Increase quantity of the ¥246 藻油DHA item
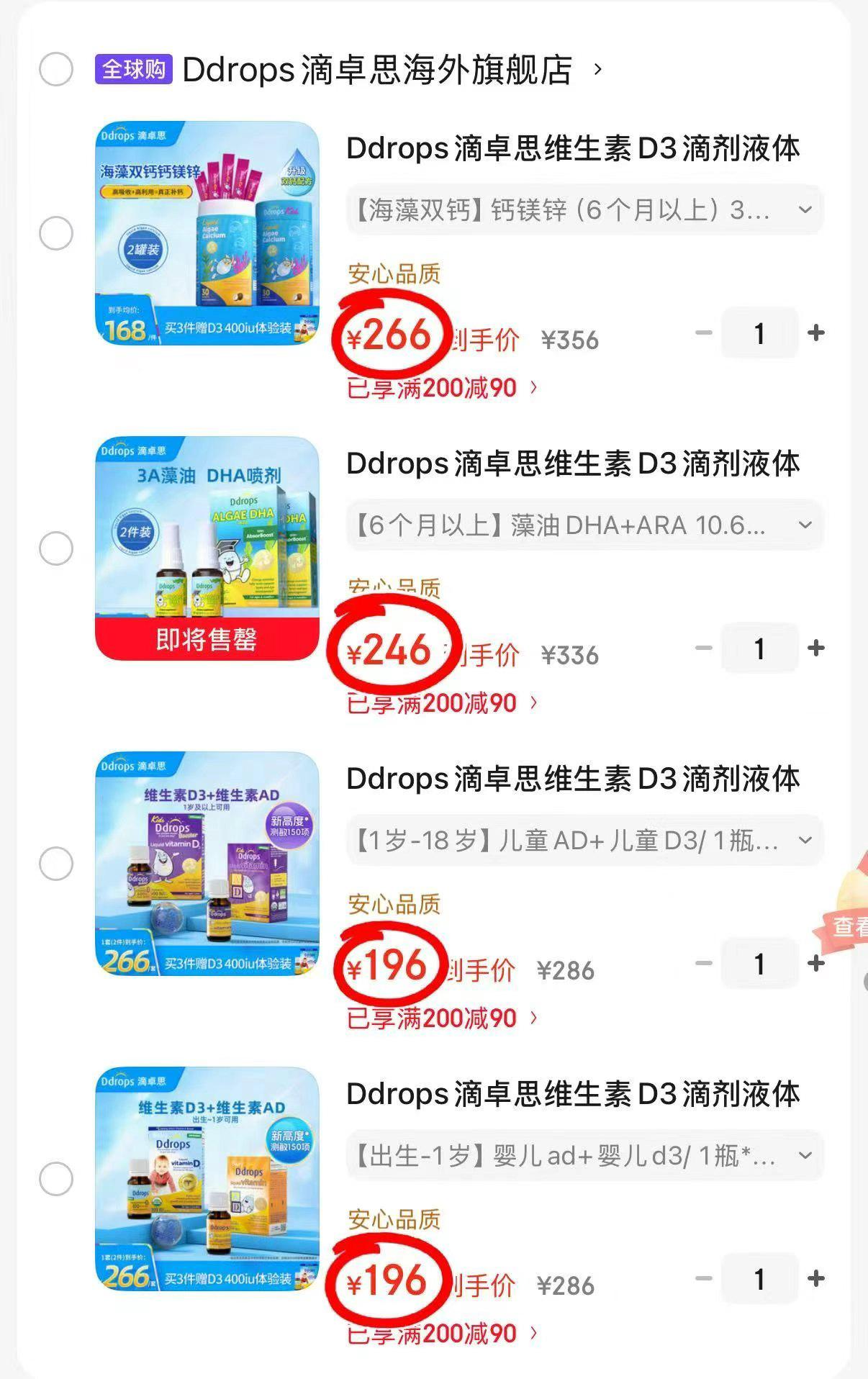This screenshot has width=868, height=1379. click(x=816, y=648)
